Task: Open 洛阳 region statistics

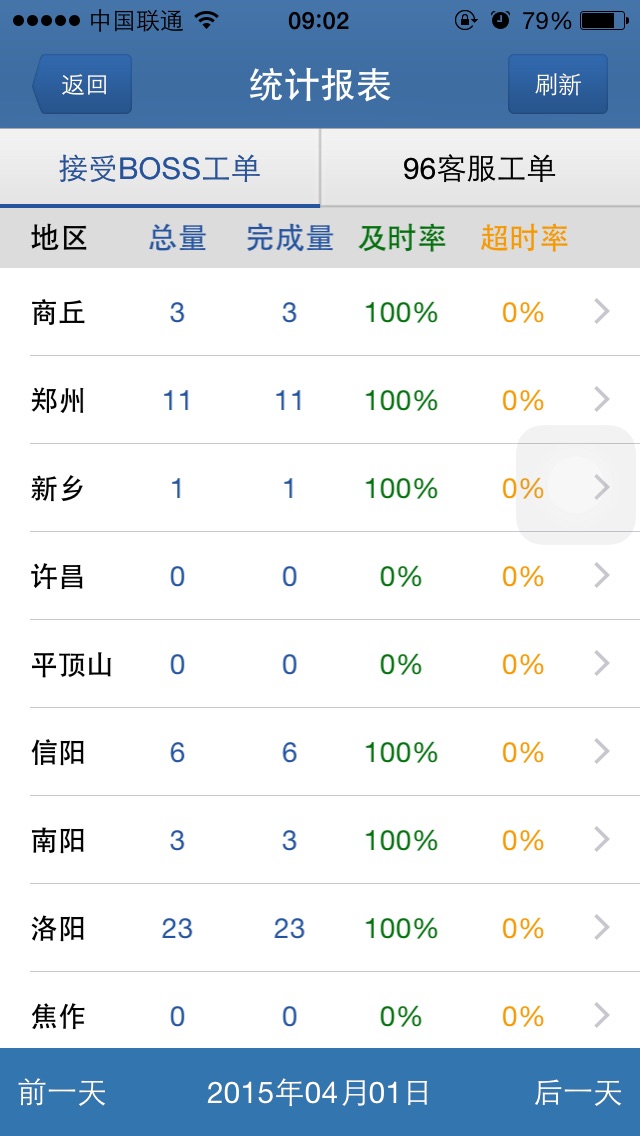Action: click(x=320, y=928)
